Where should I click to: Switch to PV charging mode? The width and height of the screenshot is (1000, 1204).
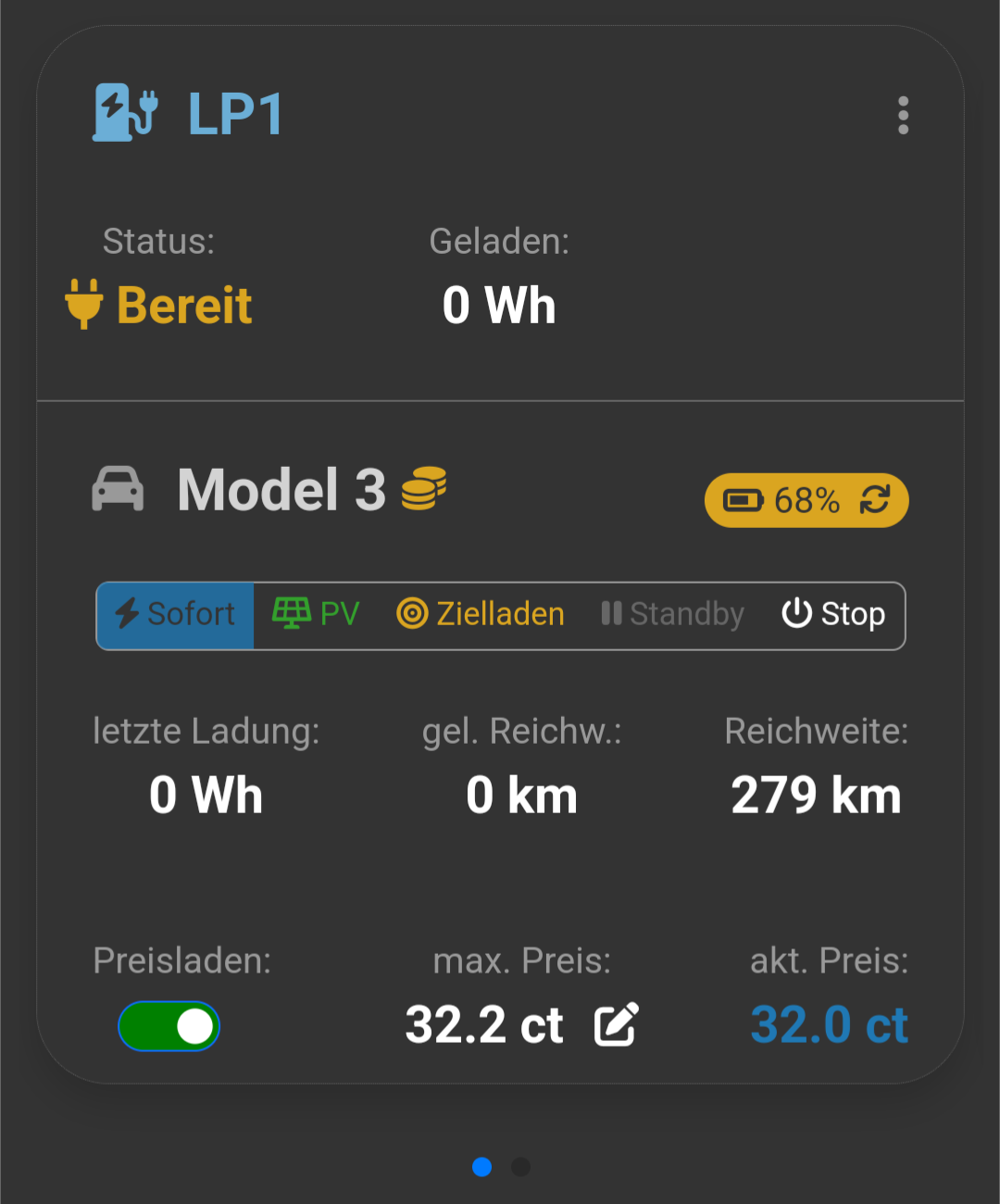click(316, 615)
